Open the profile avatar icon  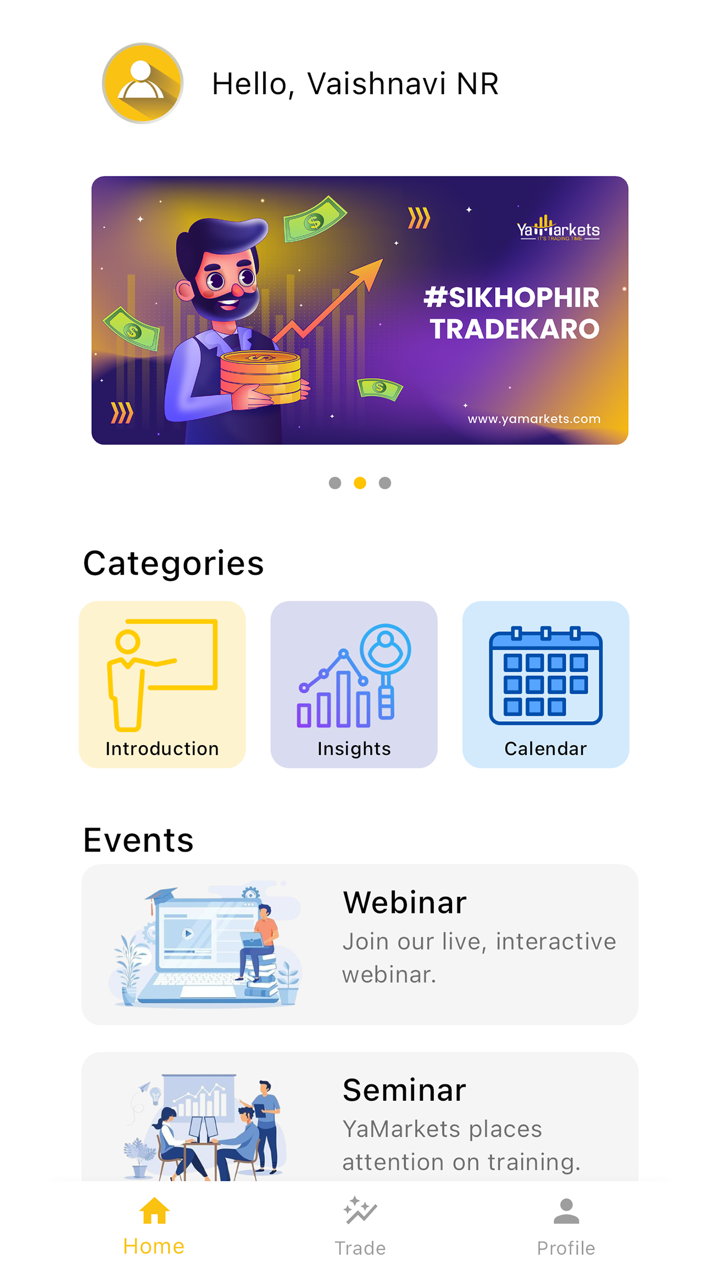tap(143, 83)
